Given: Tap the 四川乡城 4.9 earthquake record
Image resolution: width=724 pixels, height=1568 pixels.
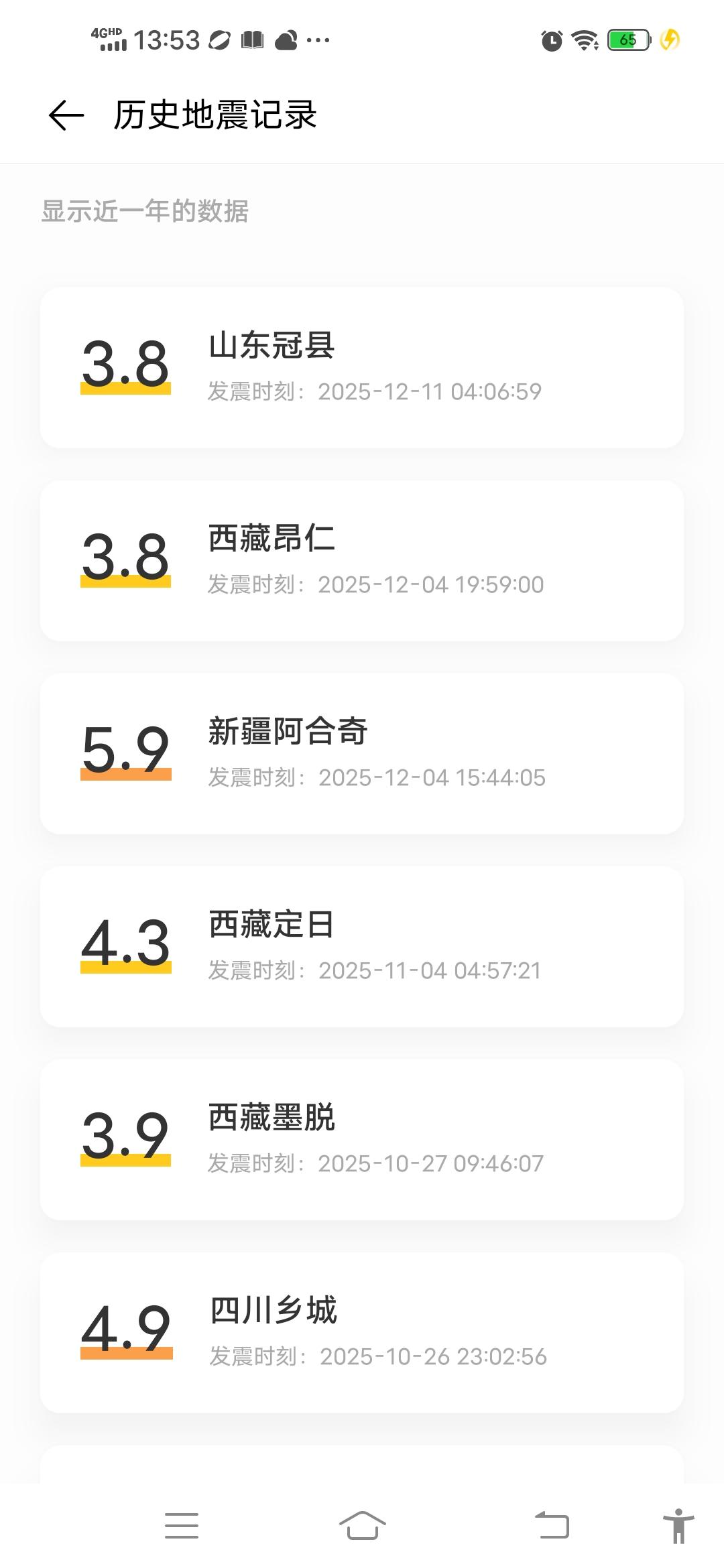Looking at the screenshot, I should [362, 1332].
